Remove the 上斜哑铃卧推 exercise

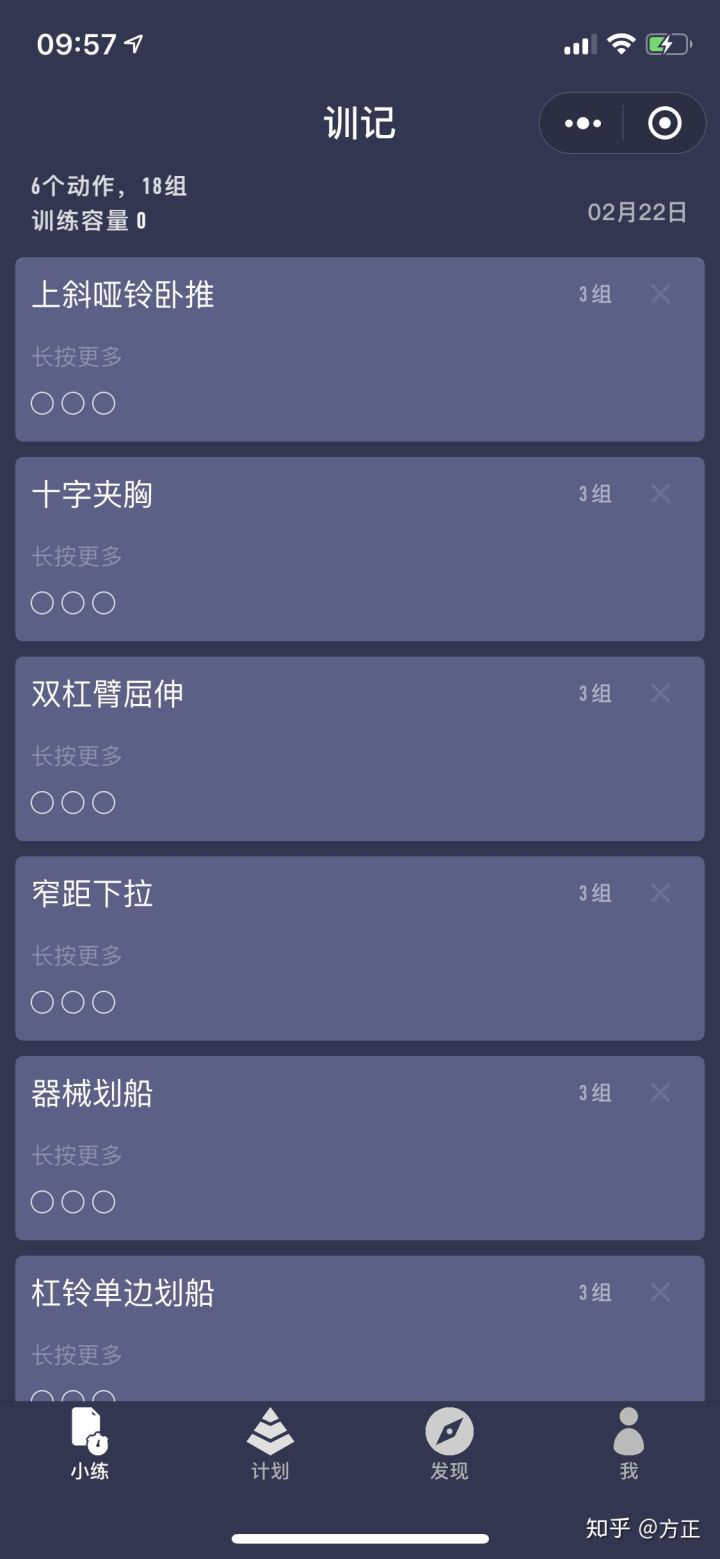click(660, 294)
